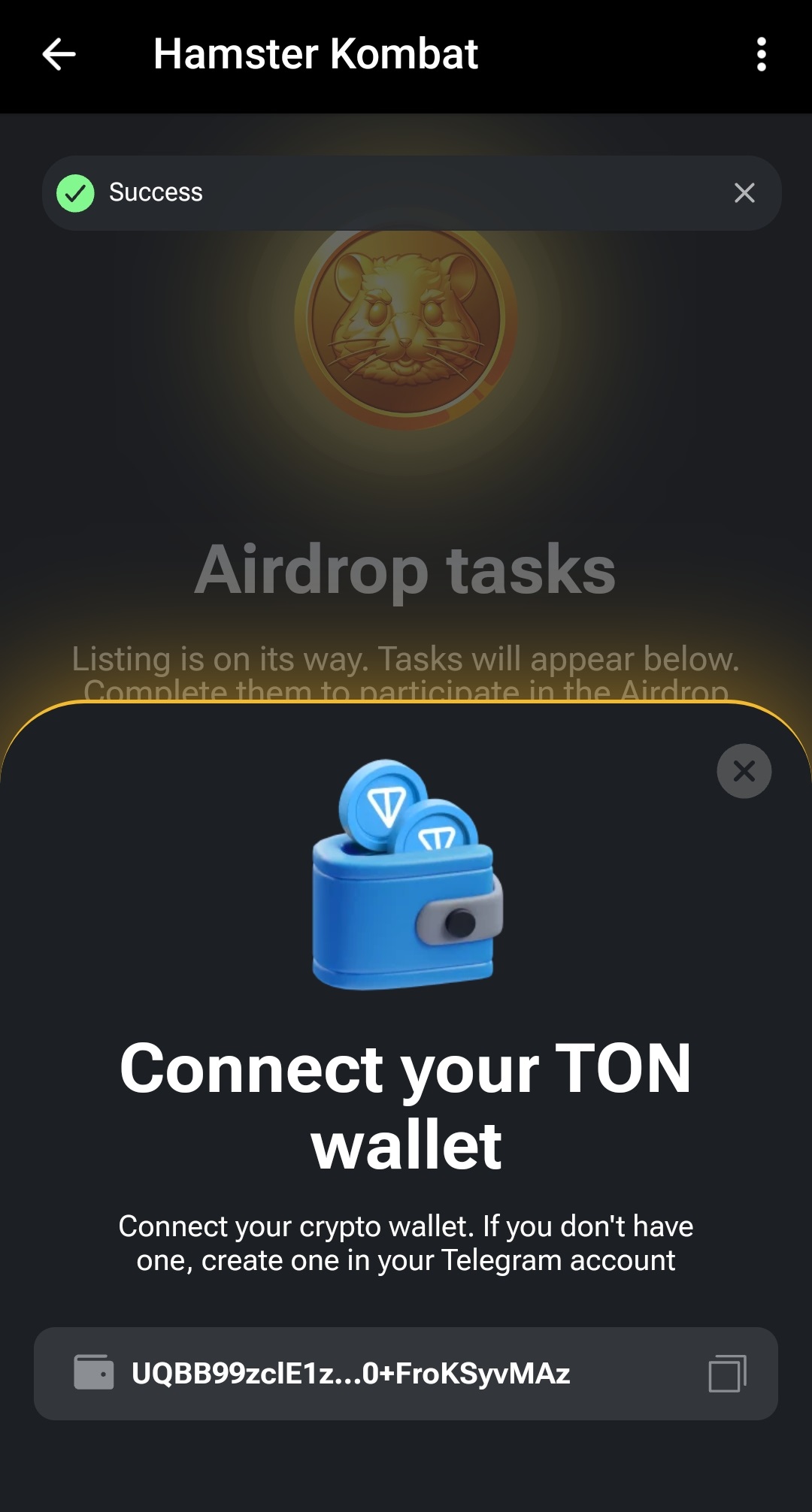
Task: Close the Connect your TON wallet sheet
Action: click(x=744, y=771)
